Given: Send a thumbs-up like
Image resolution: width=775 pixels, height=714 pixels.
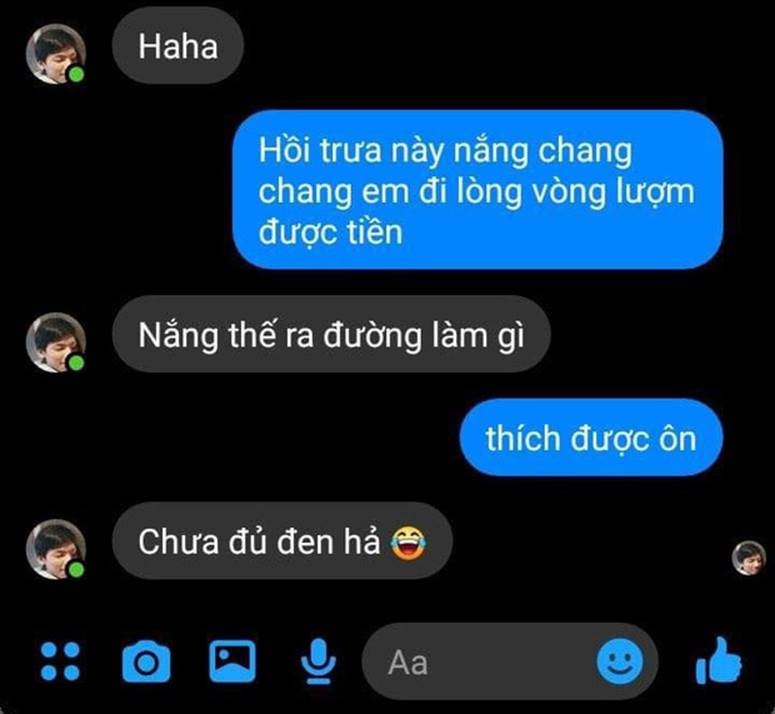Looking at the screenshot, I should (x=718, y=661).
